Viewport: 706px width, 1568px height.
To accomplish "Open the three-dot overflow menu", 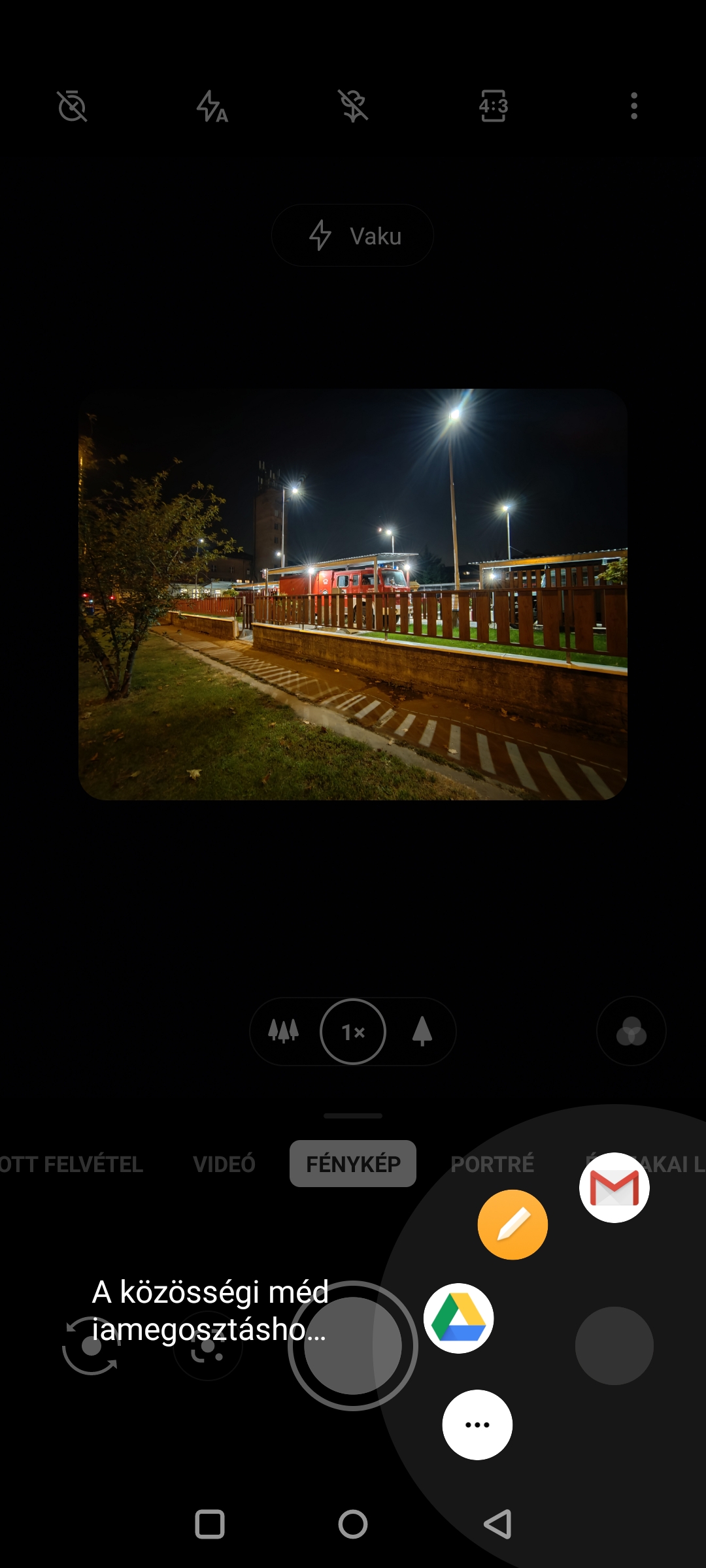I will [634, 106].
